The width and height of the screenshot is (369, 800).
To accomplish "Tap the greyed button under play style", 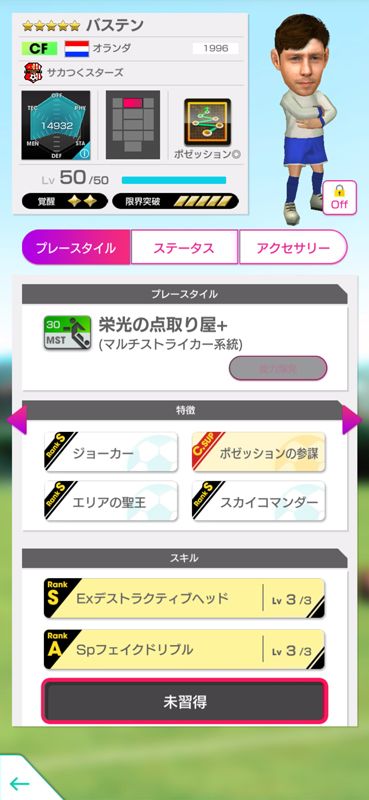I will pyautogui.click(x=278, y=368).
